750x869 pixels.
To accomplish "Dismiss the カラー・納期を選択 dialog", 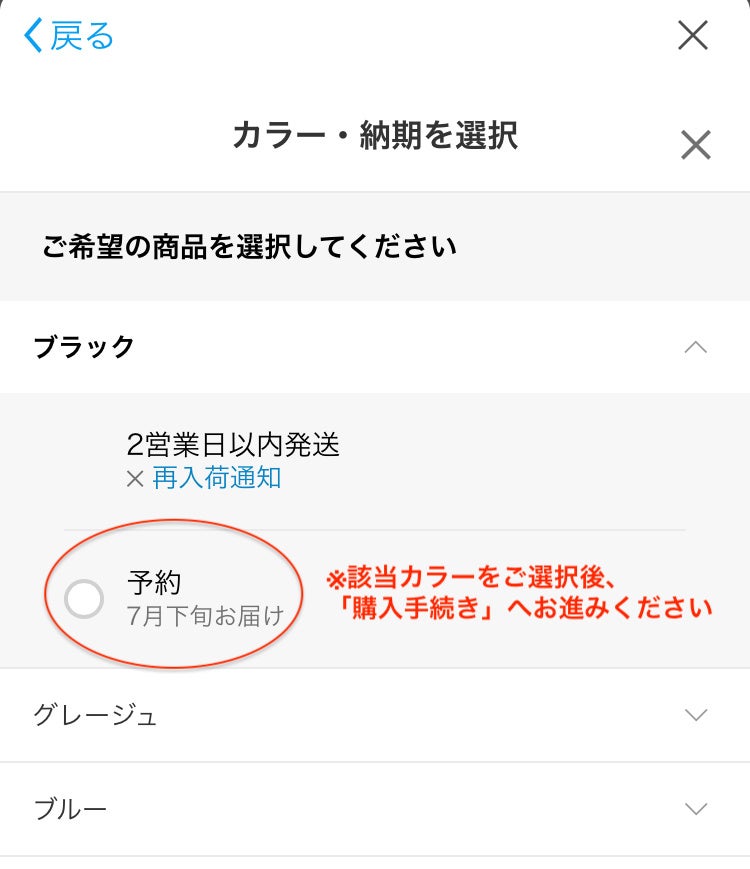I will 695,145.
